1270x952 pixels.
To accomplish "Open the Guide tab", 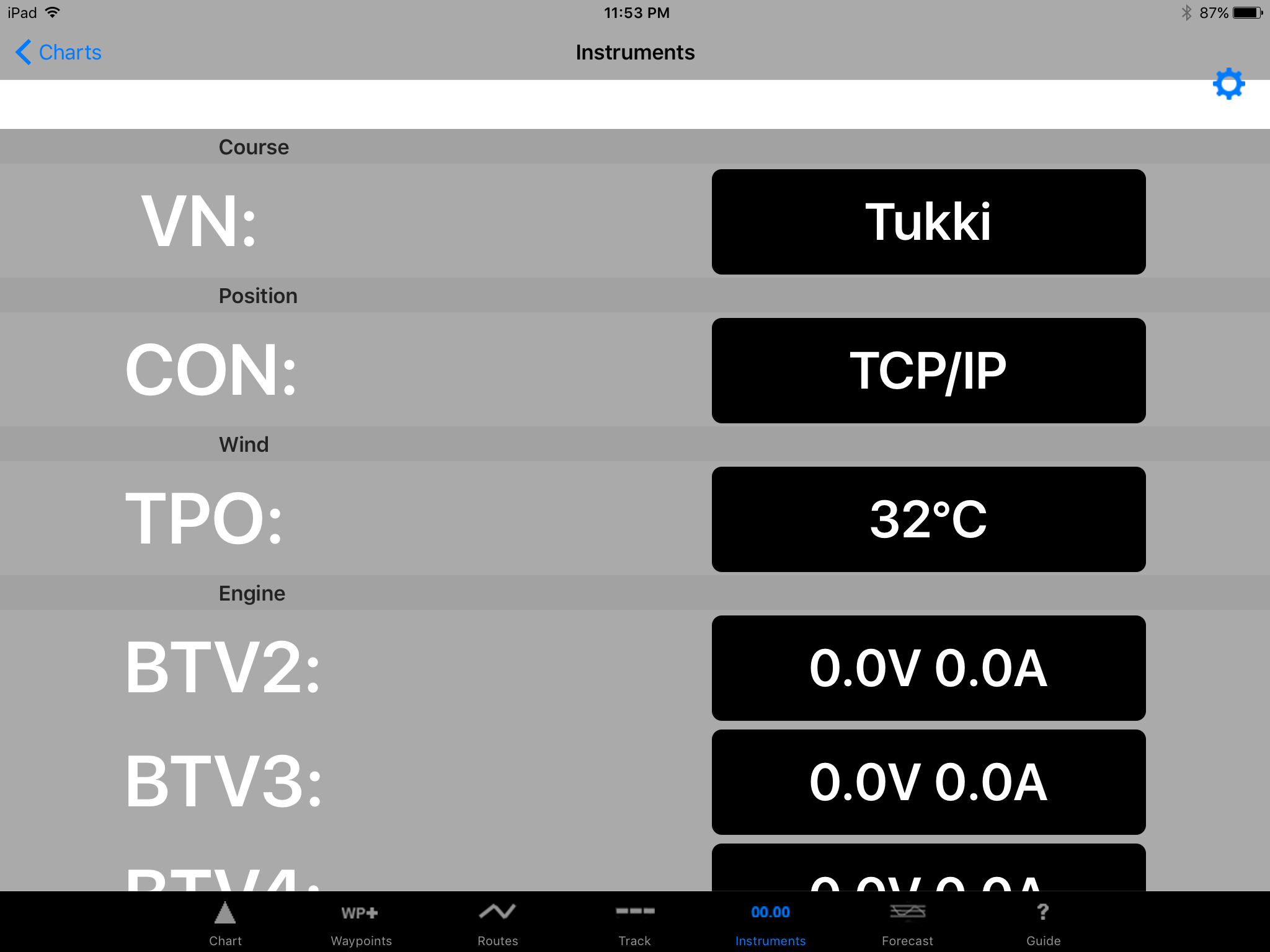I will coord(1043,923).
